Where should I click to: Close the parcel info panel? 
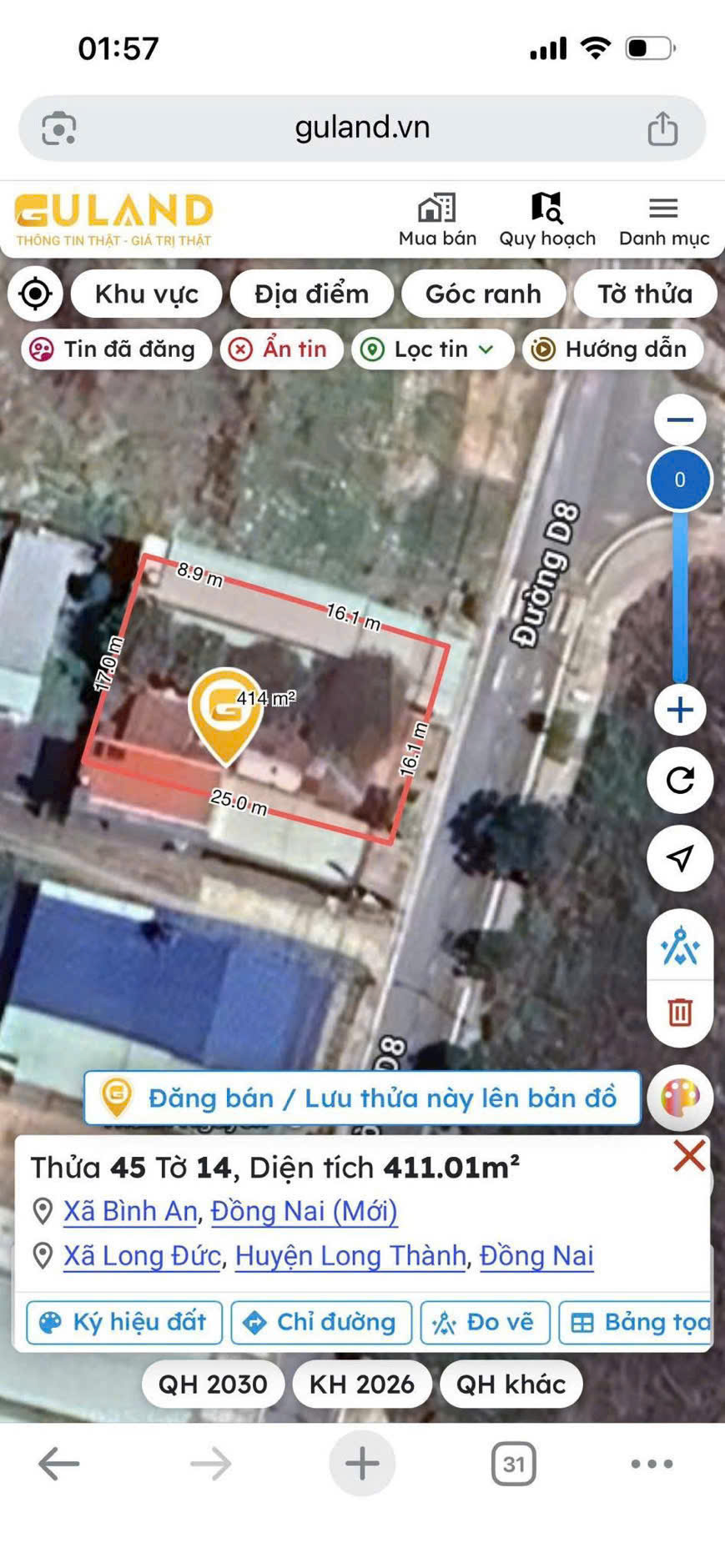click(x=689, y=1156)
